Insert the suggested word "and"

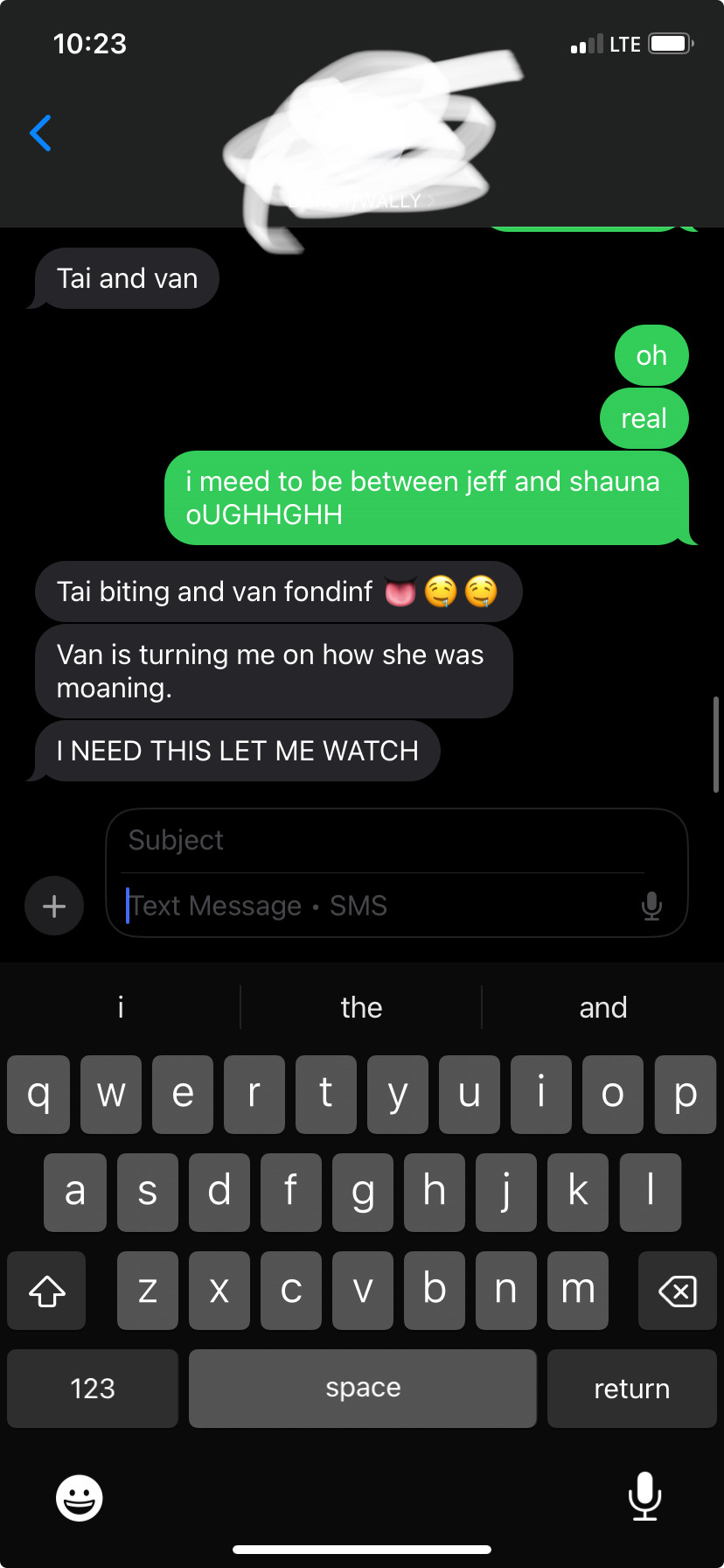coord(602,1007)
